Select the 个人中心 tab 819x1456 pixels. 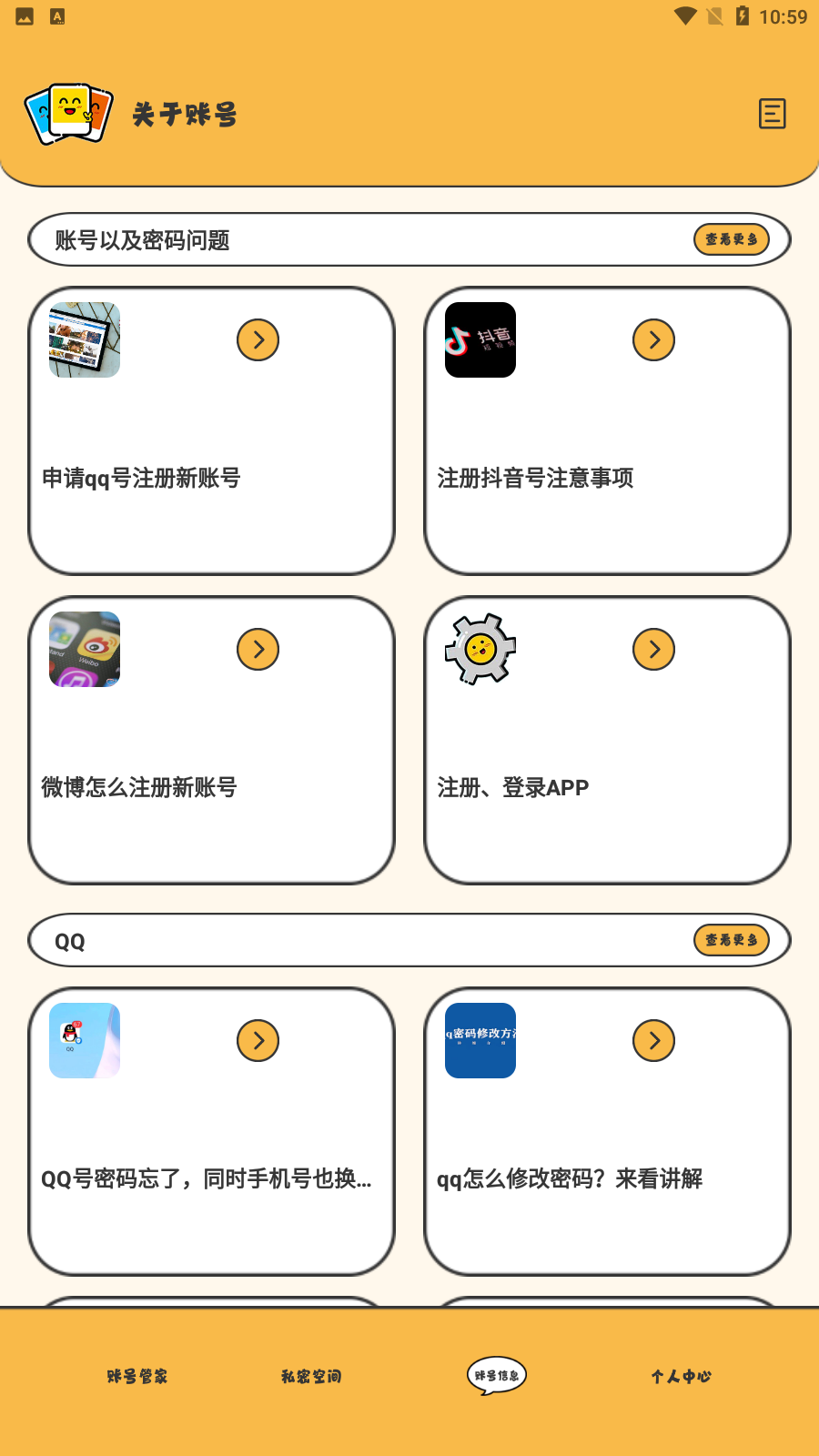coord(681,1376)
